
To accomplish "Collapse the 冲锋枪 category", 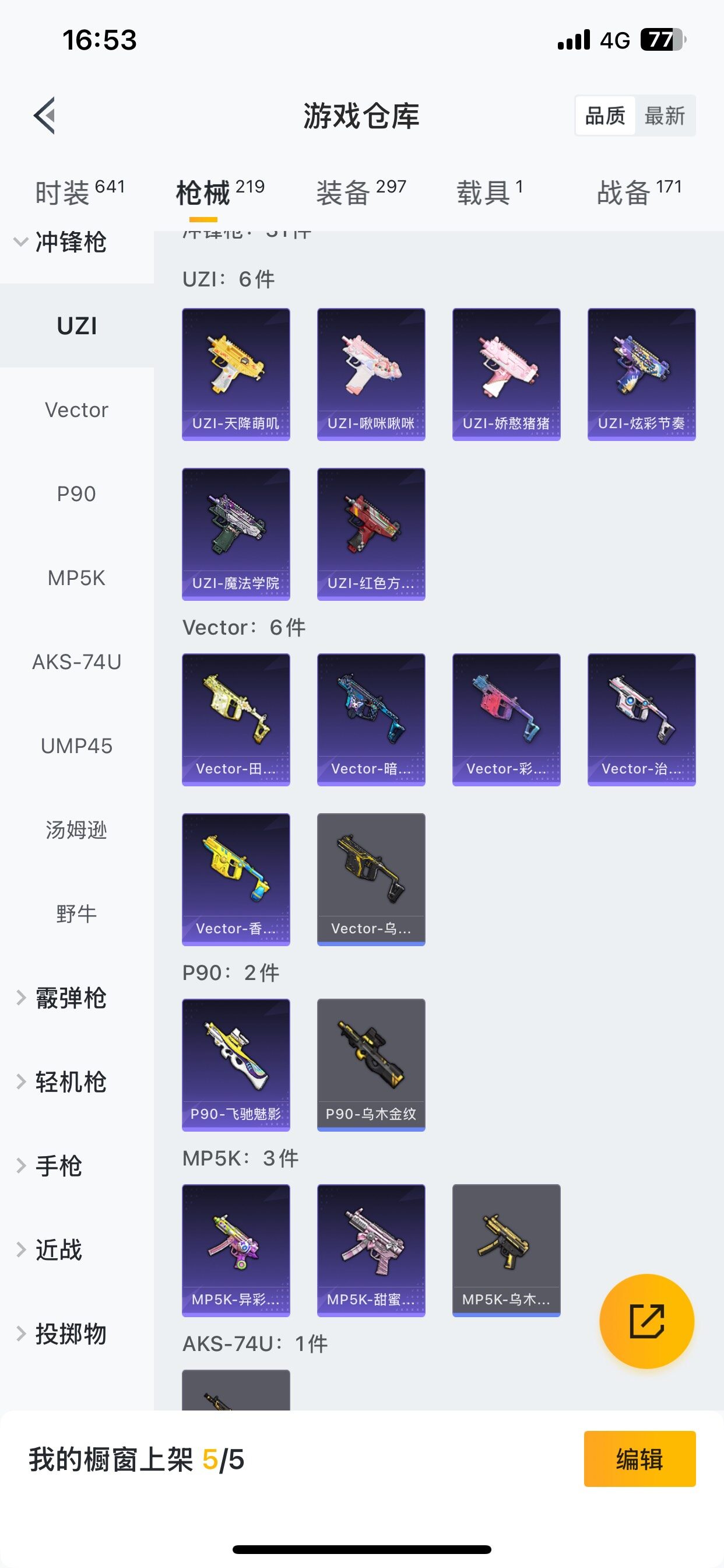I will [x=61, y=242].
